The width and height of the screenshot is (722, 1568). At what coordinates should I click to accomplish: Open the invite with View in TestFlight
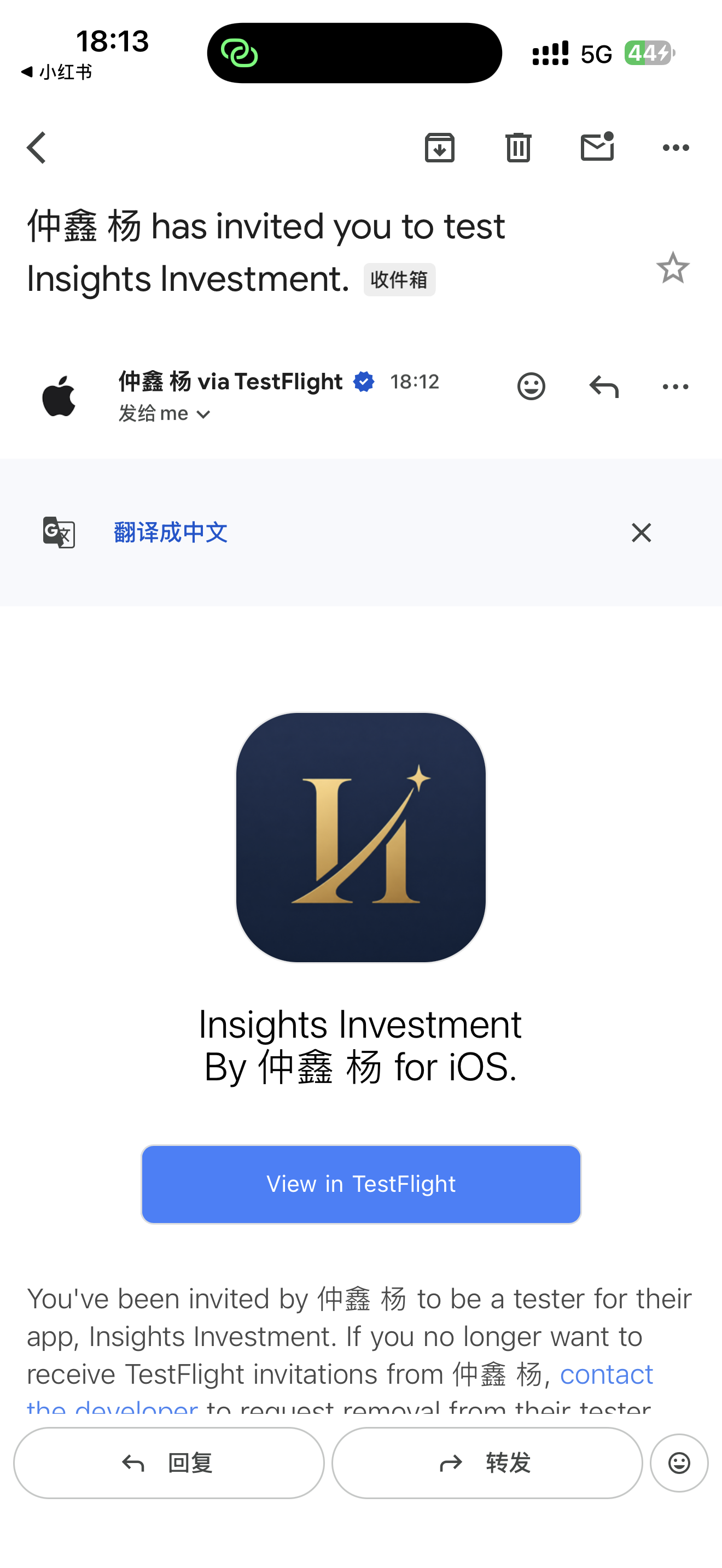pos(361,1184)
